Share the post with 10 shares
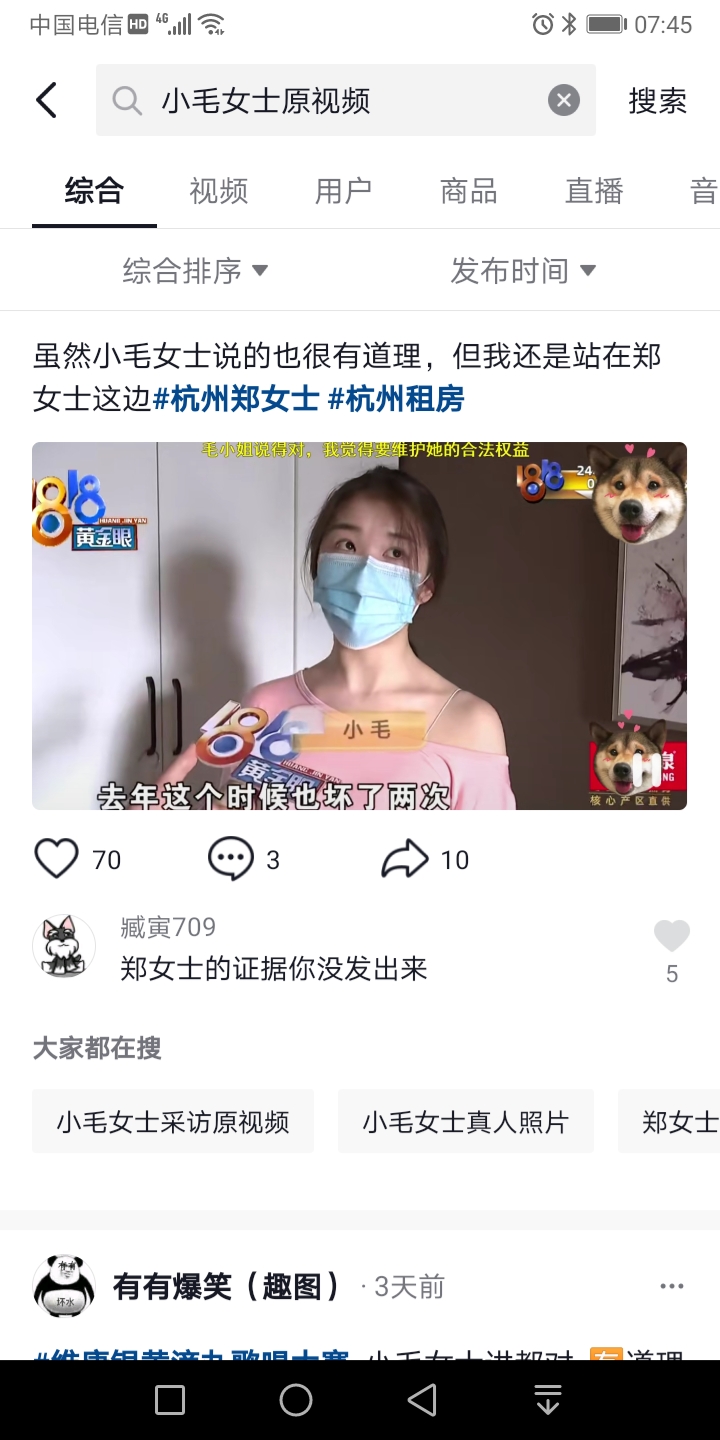 pos(405,859)
